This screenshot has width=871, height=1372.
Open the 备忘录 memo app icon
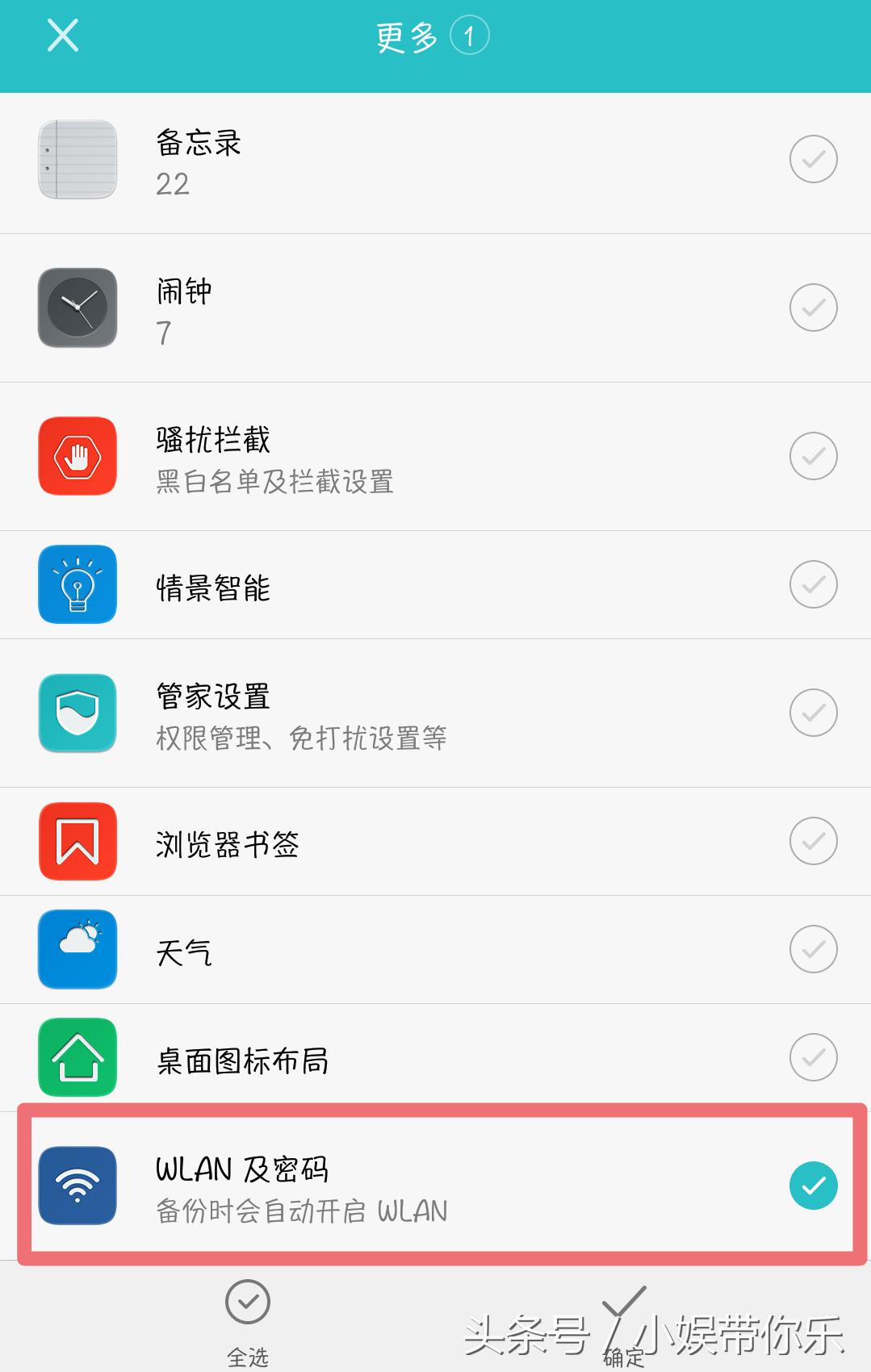click(x=77, y=159)
